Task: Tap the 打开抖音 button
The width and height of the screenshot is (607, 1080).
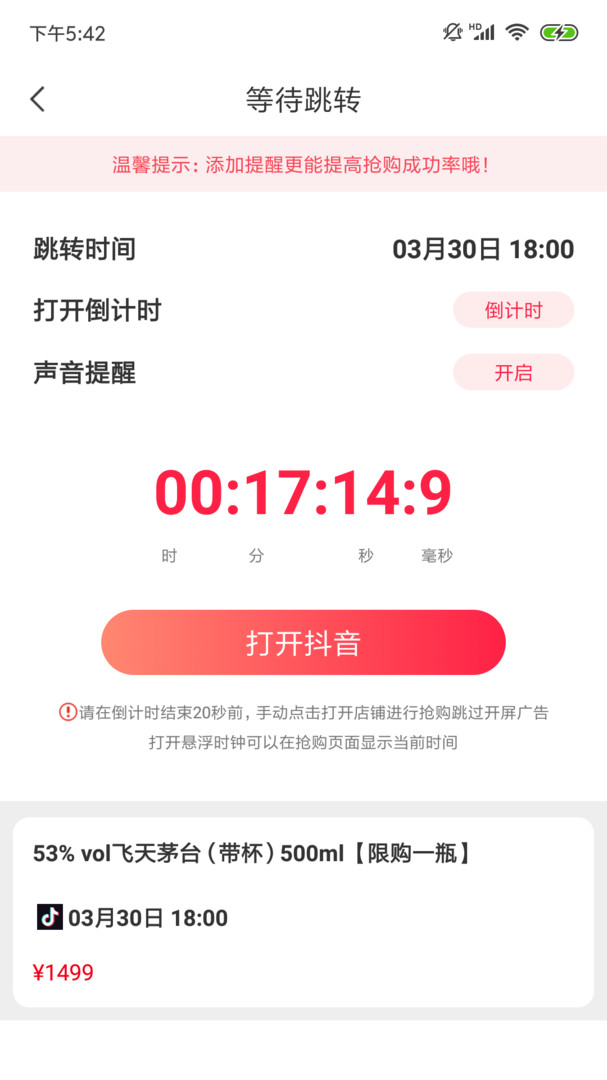Action: [x=303, y=643]
